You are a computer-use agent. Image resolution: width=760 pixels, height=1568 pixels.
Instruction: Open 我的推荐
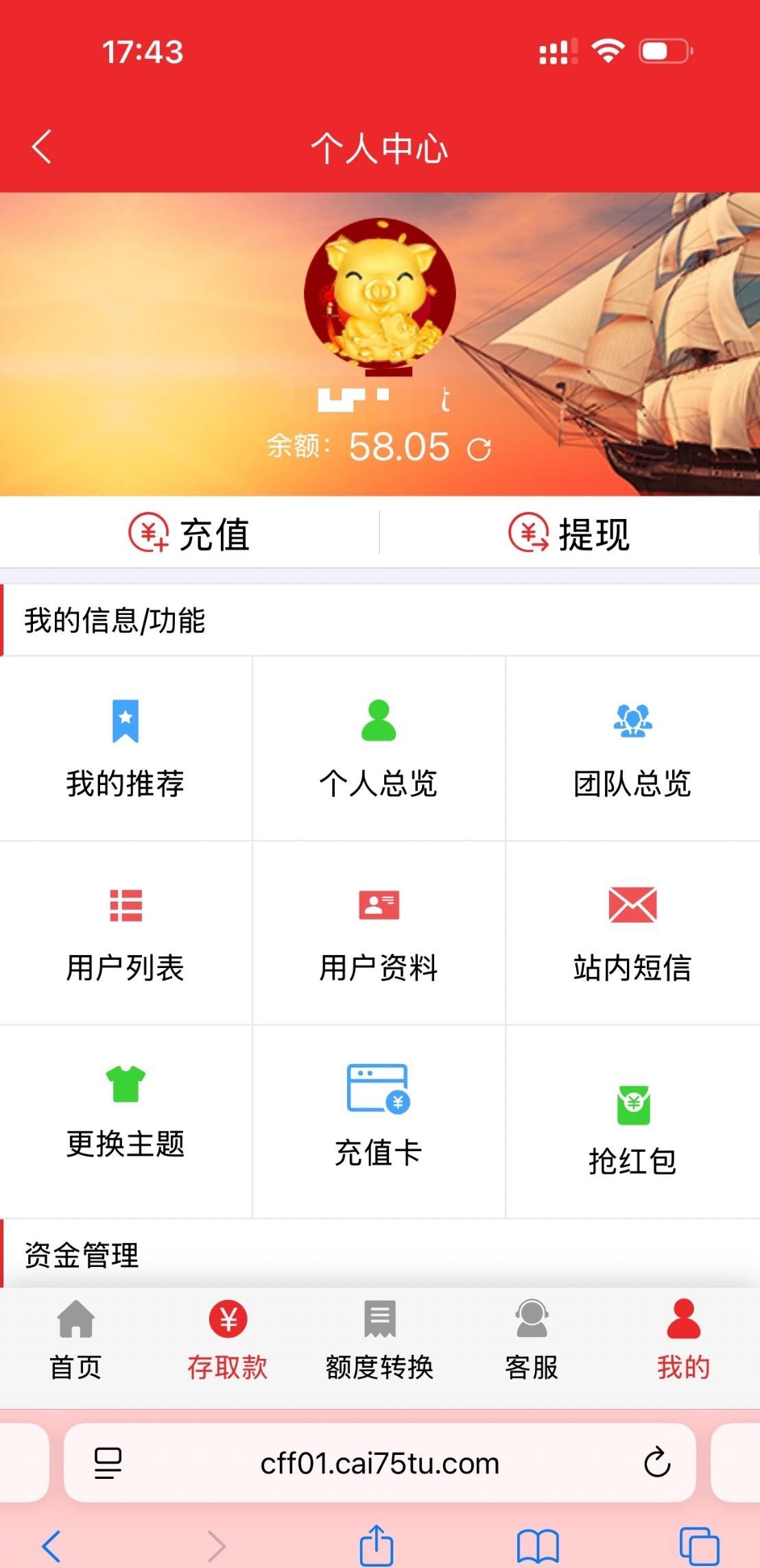tap(126, 749)
